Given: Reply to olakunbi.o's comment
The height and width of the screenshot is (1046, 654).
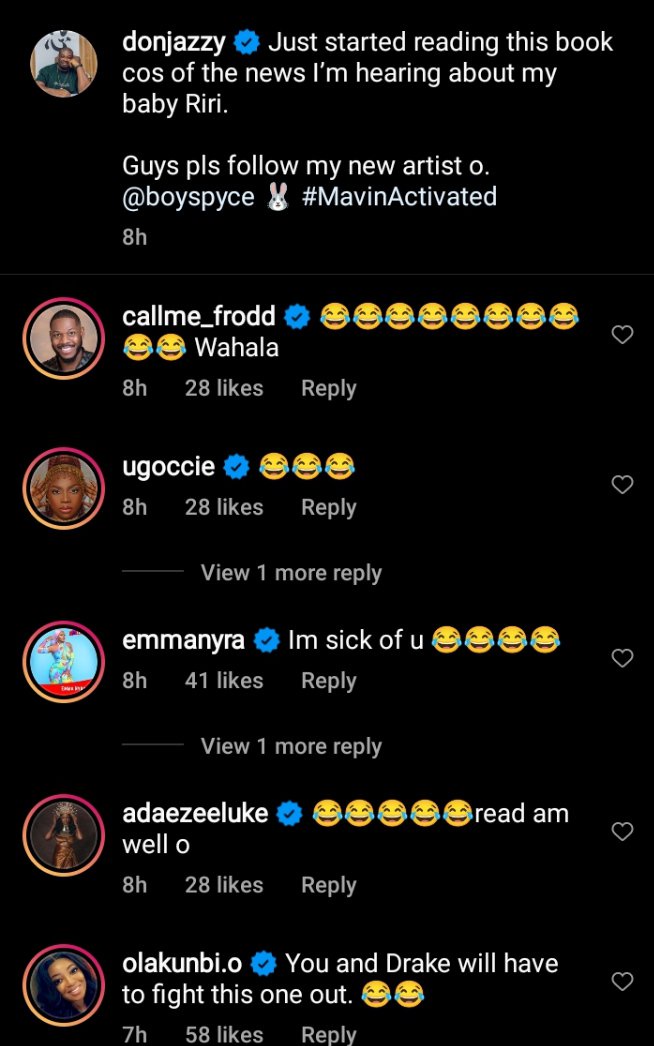Looking at the screenshot, I should [x=328, y=1034].
